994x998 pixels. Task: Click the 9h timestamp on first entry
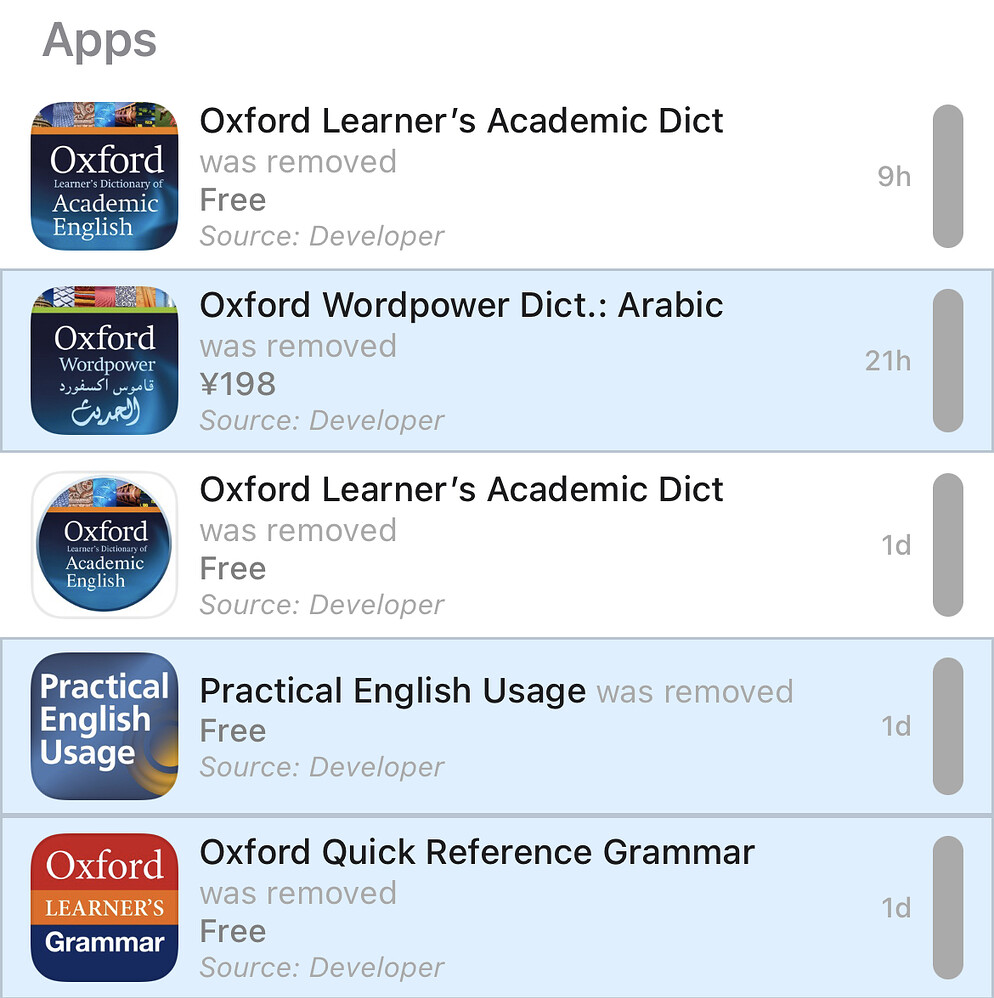tap(894, 176)
